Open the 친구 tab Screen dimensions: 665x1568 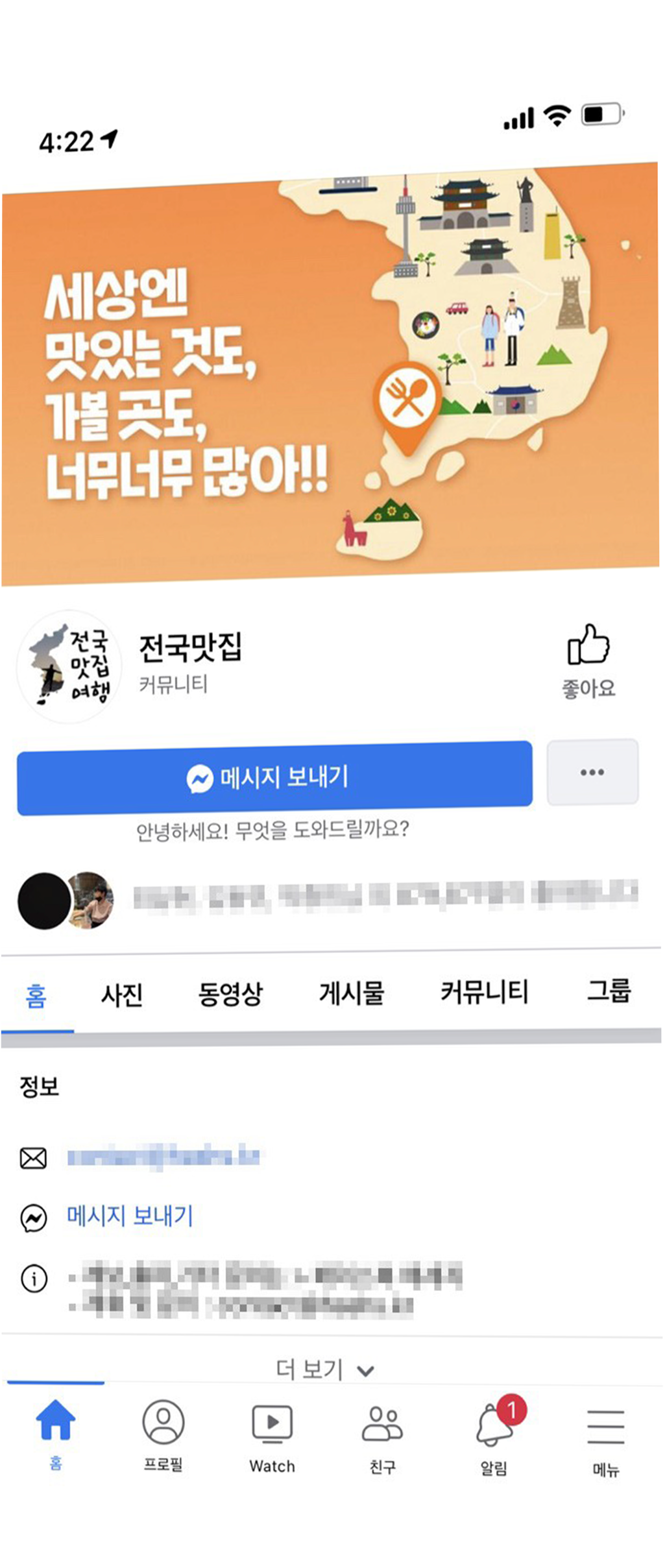[x=382, y=1435]
